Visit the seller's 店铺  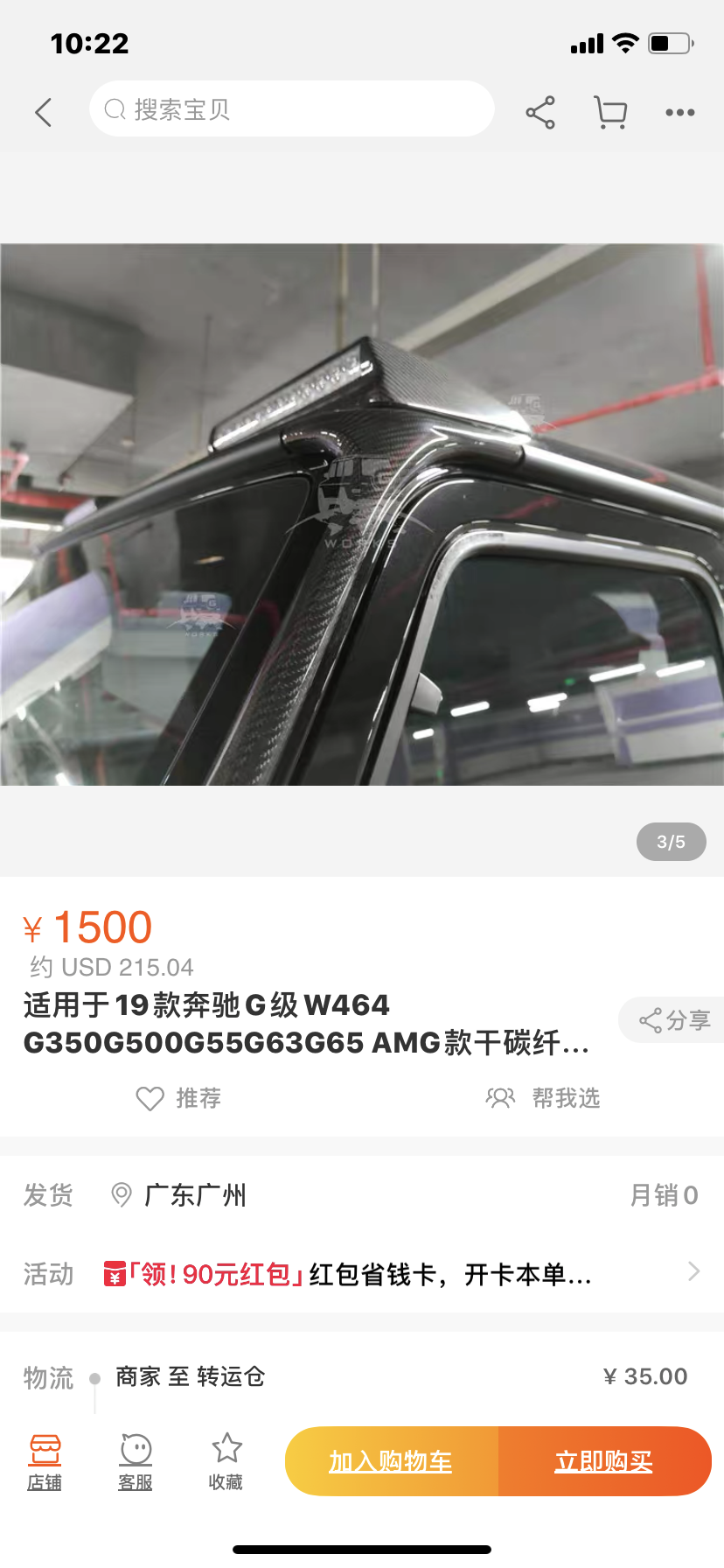45,1462
